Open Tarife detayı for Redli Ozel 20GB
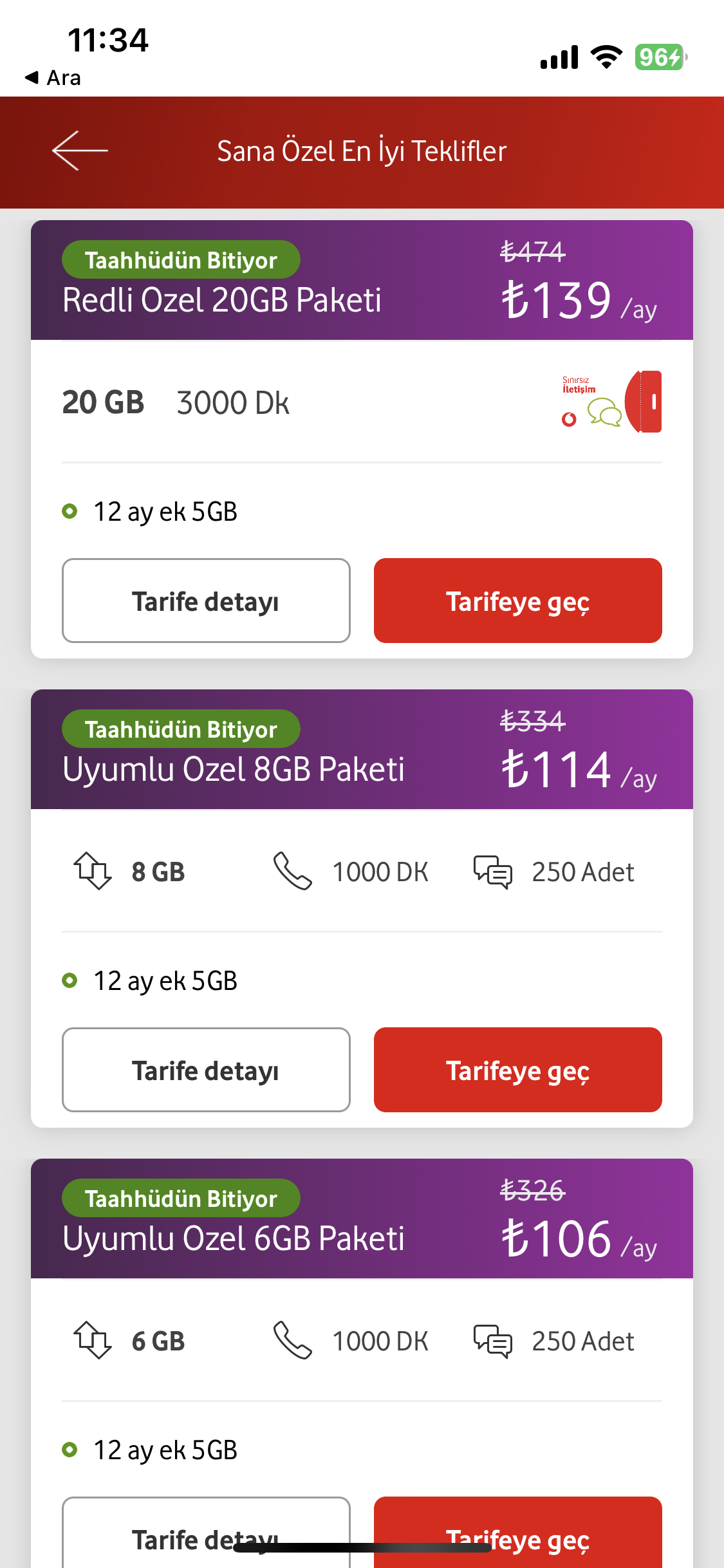 [206, 601]
